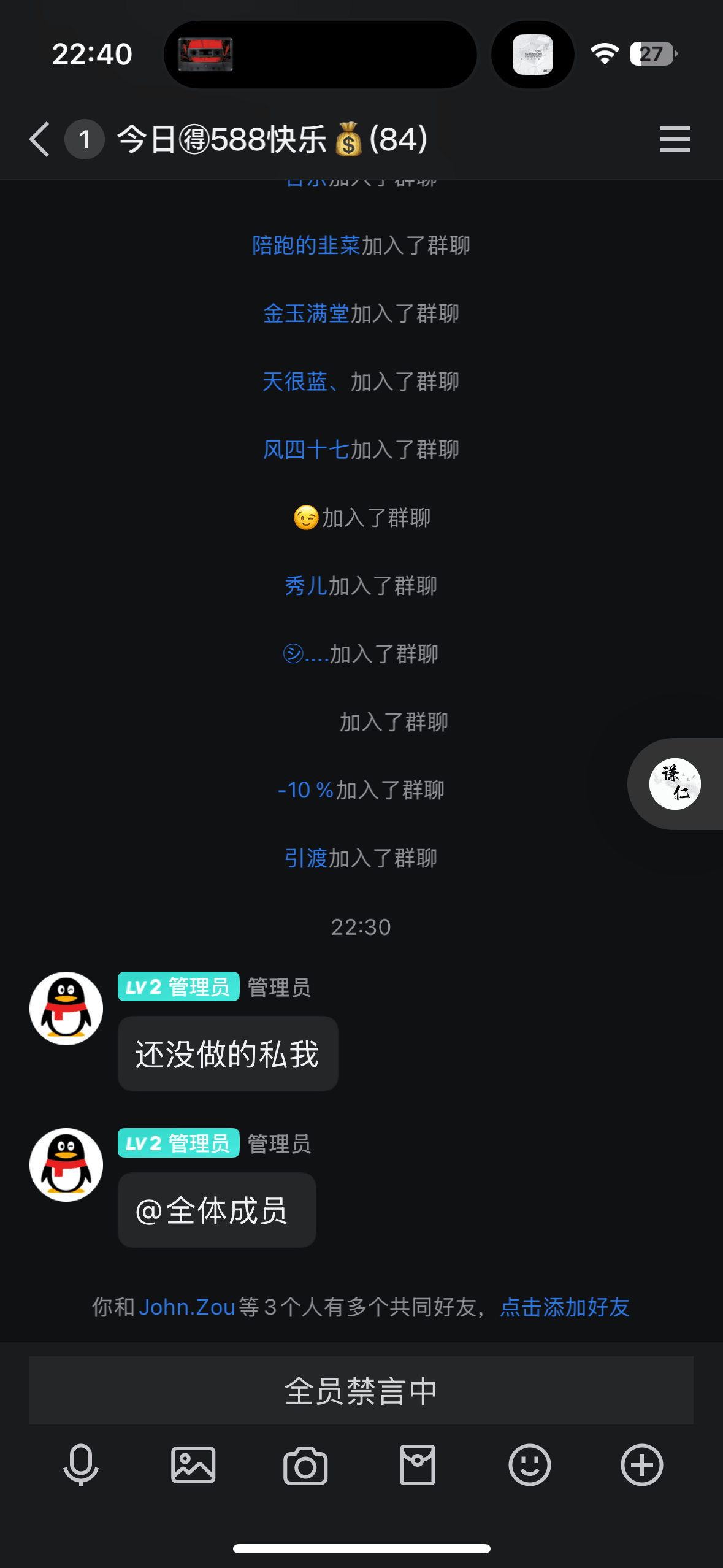Select the microphone voice input icon
This screenshot has height=1568, width=723.
81,1466
